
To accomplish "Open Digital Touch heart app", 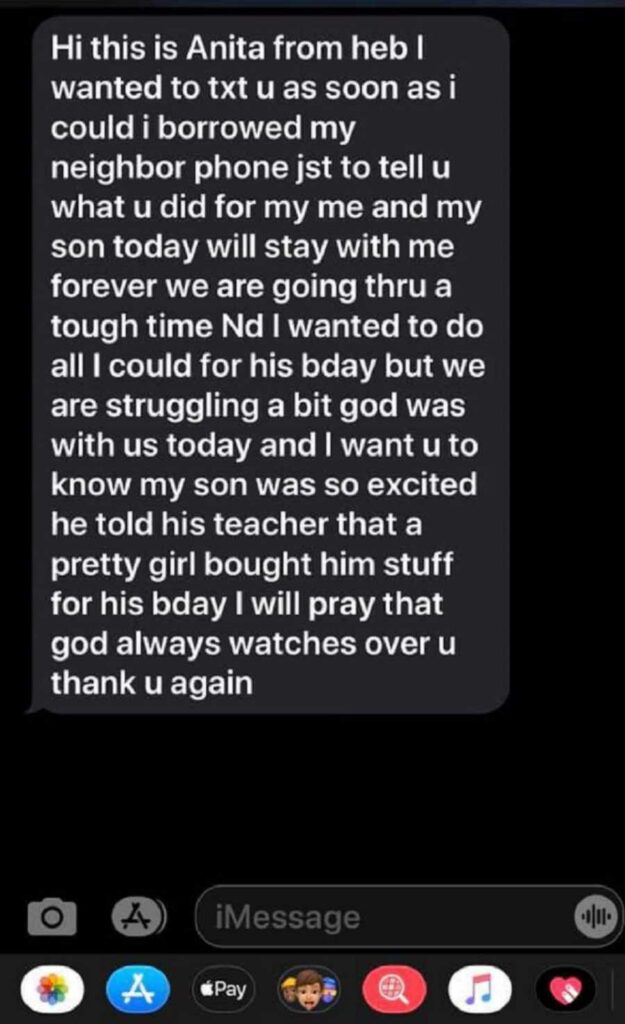I will point(565,989).
